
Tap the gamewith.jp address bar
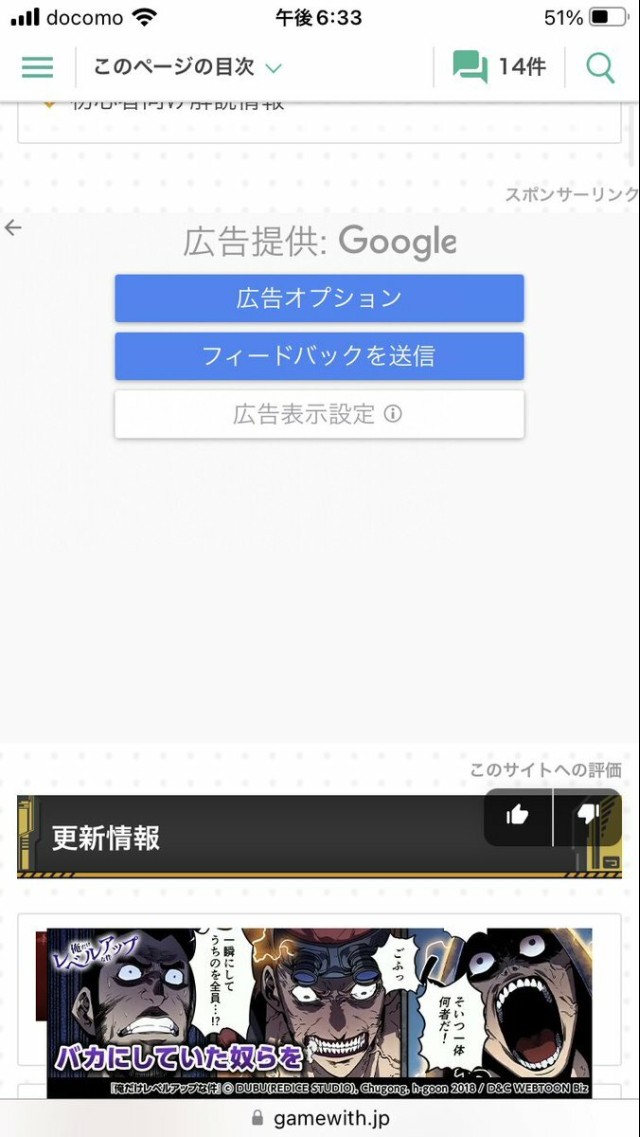[320, 1118]
